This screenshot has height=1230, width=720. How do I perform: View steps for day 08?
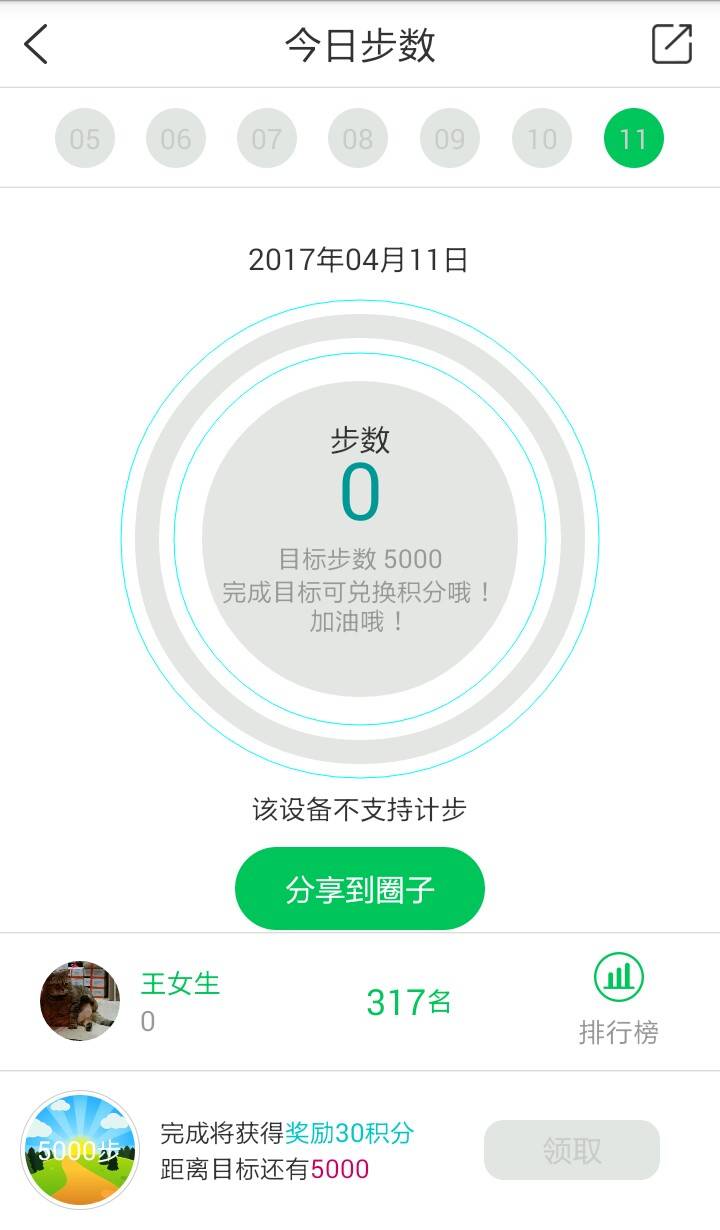click(x=358, y=138)
